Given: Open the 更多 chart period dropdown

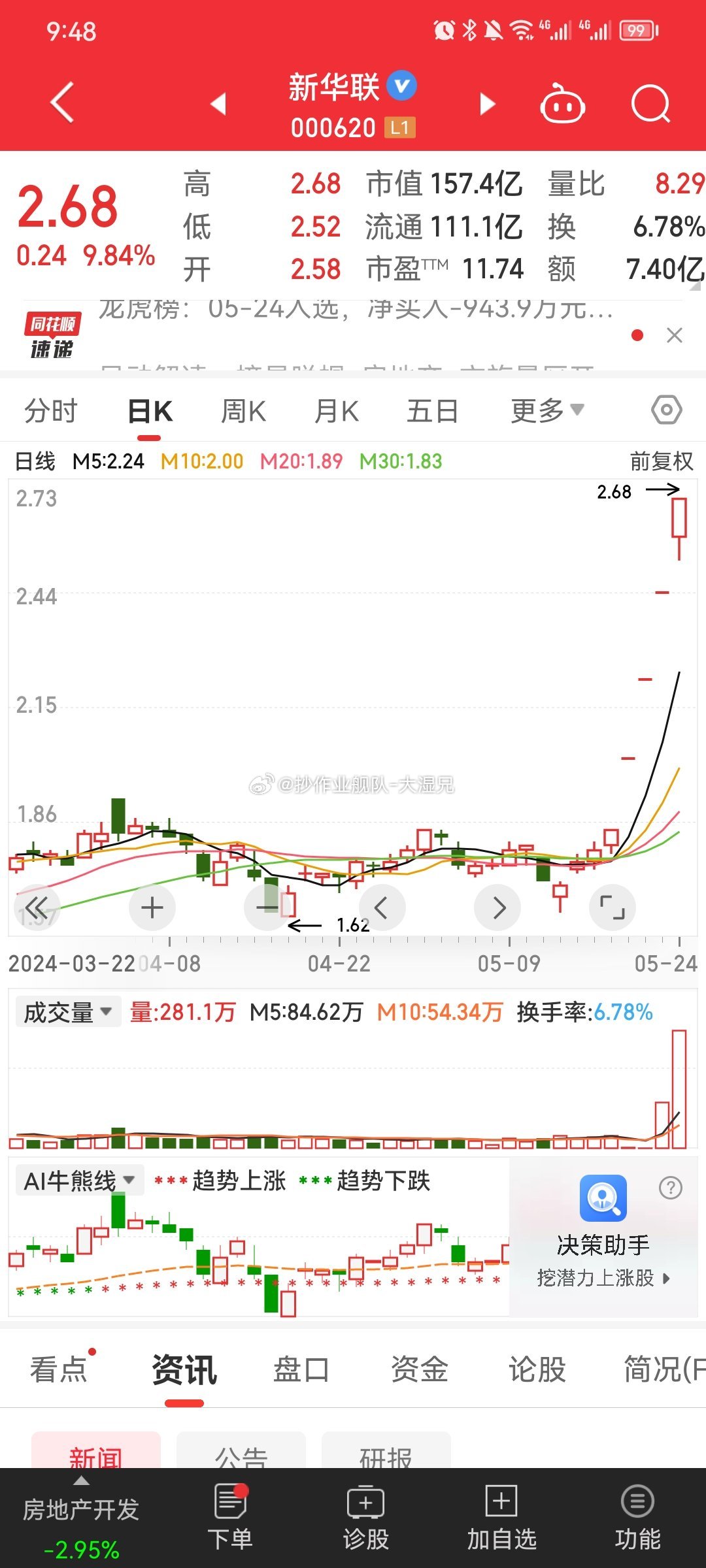Looking at the screenshot, I should (546, 411).
